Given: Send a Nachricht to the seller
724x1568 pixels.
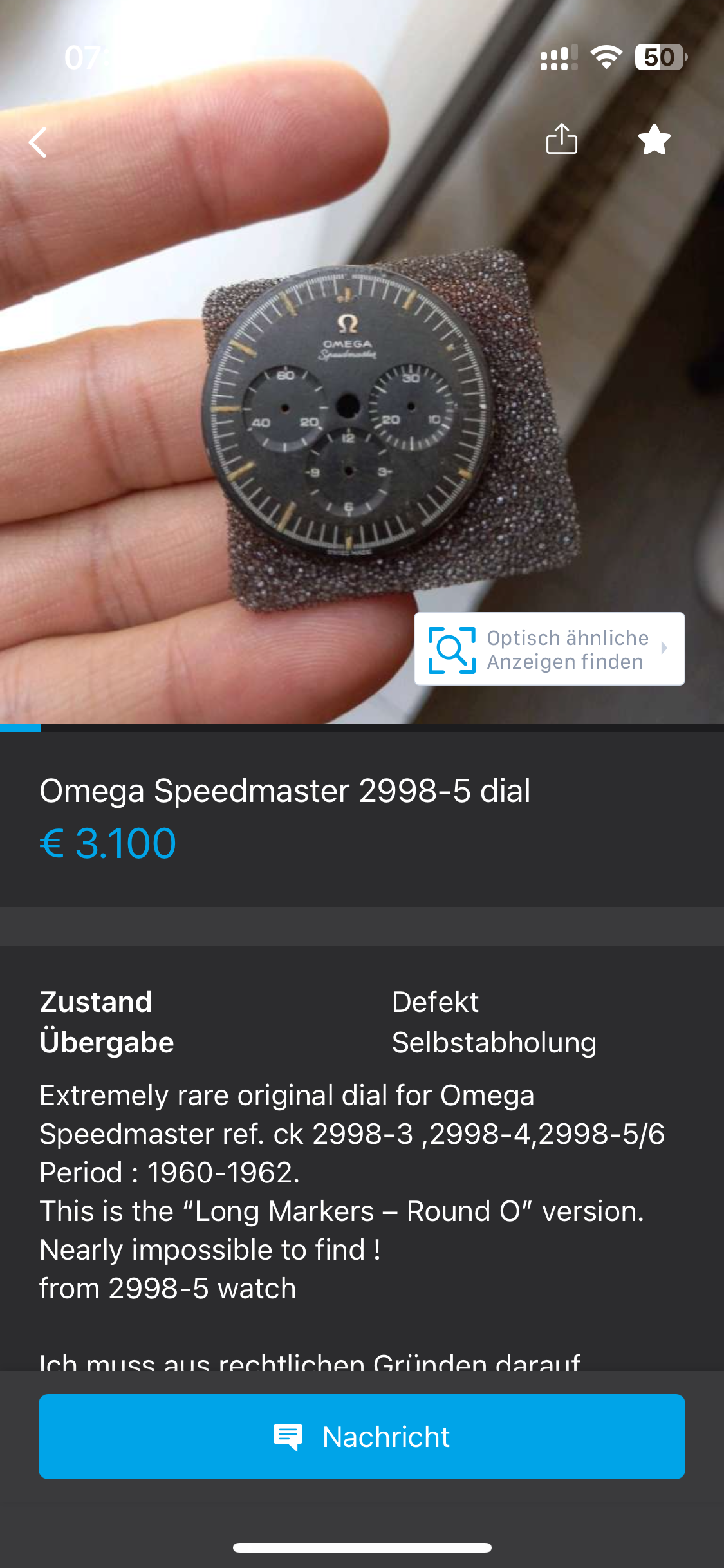Looking at the screenshot, I should [362, 1437].
